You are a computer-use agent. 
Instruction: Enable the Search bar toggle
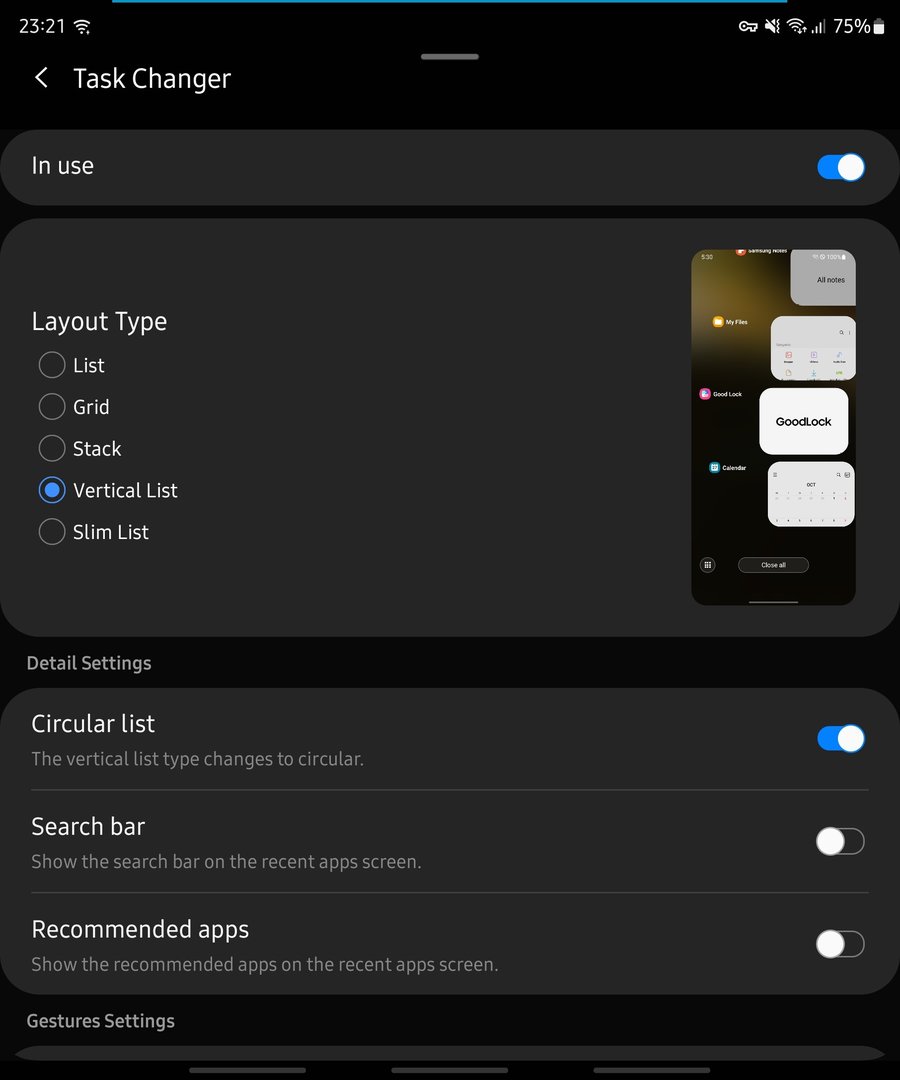tap(840, 841)
